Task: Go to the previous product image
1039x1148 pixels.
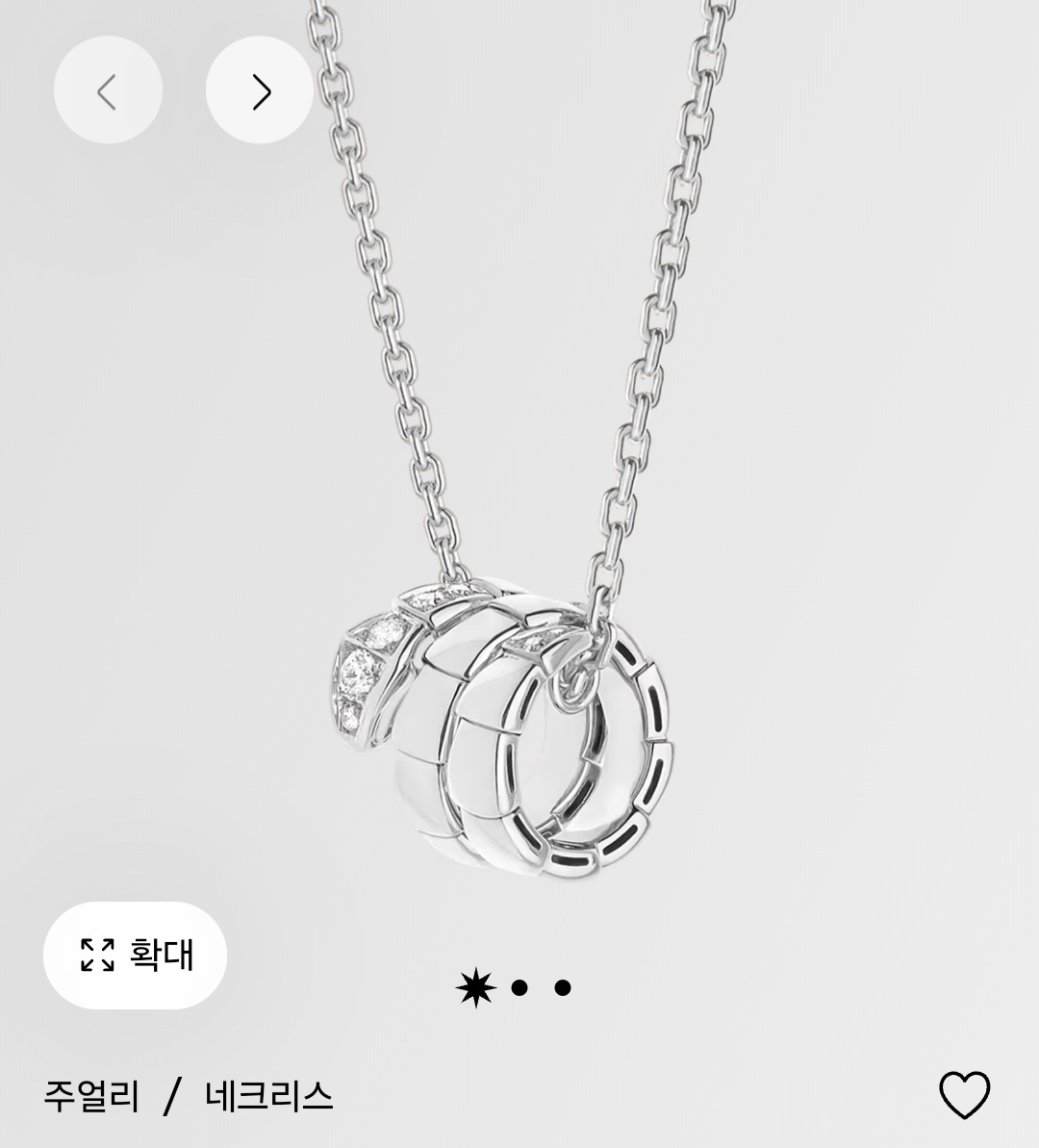Action: (x=108, y=91)
